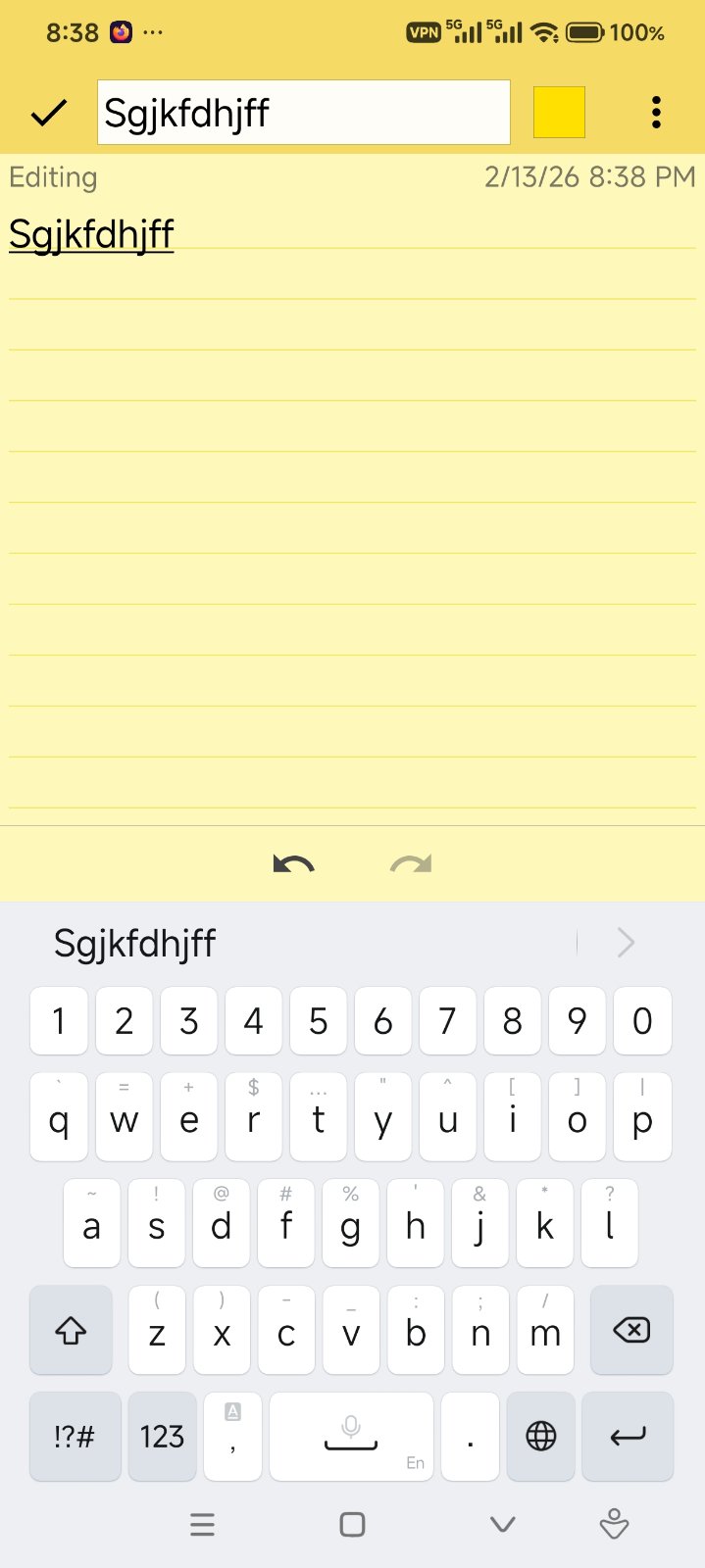This screenshot has width=705, height=1568.
Task: Tap the backspace key
Action: pyautogui.click(x=631, y=1330)
